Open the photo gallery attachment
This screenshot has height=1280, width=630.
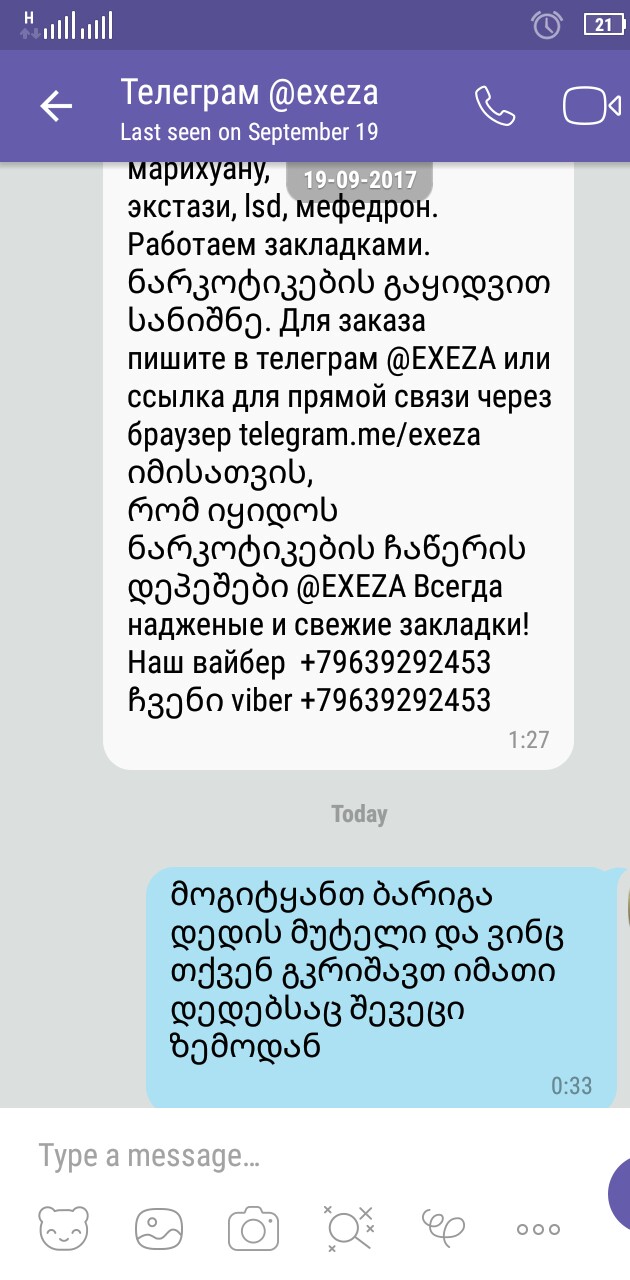160,1229
